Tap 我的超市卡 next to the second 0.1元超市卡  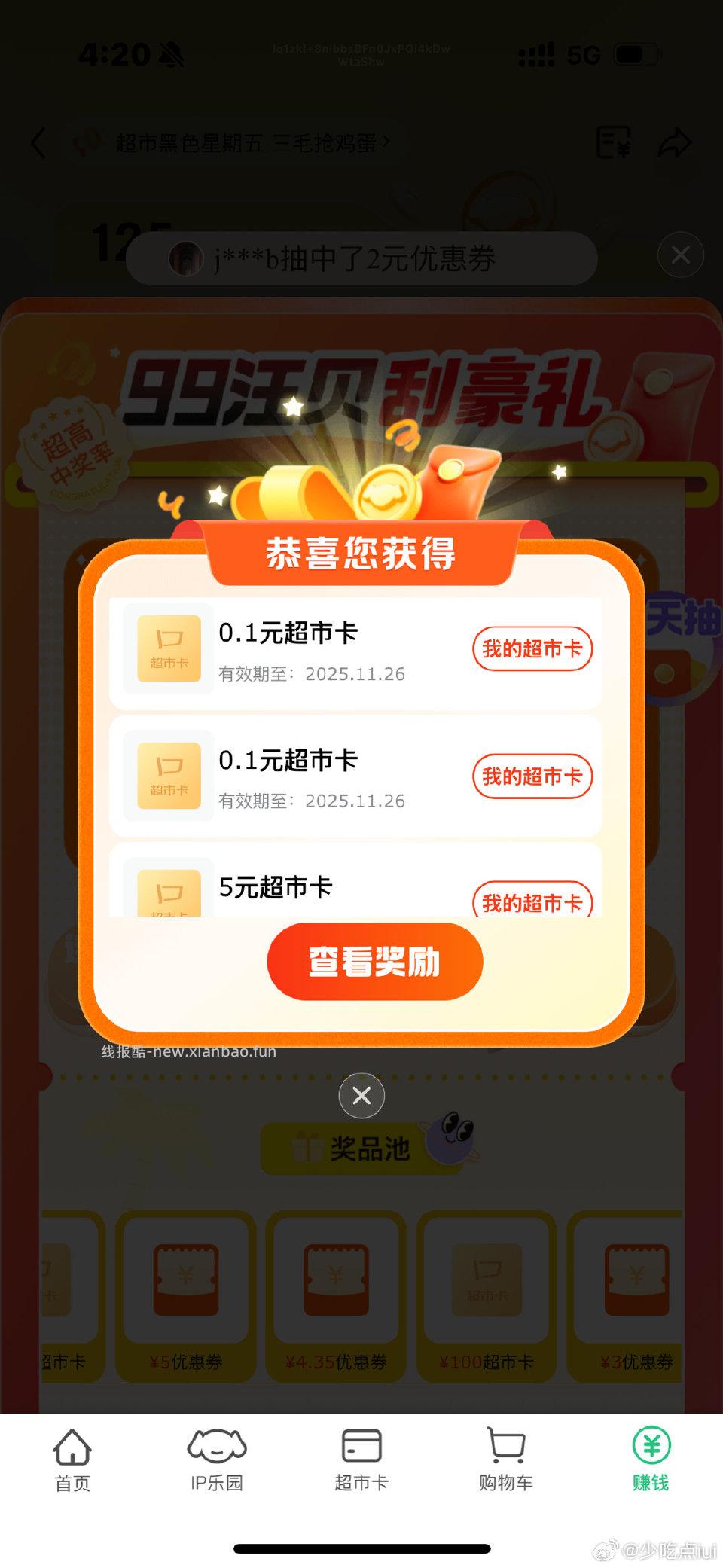532,776
